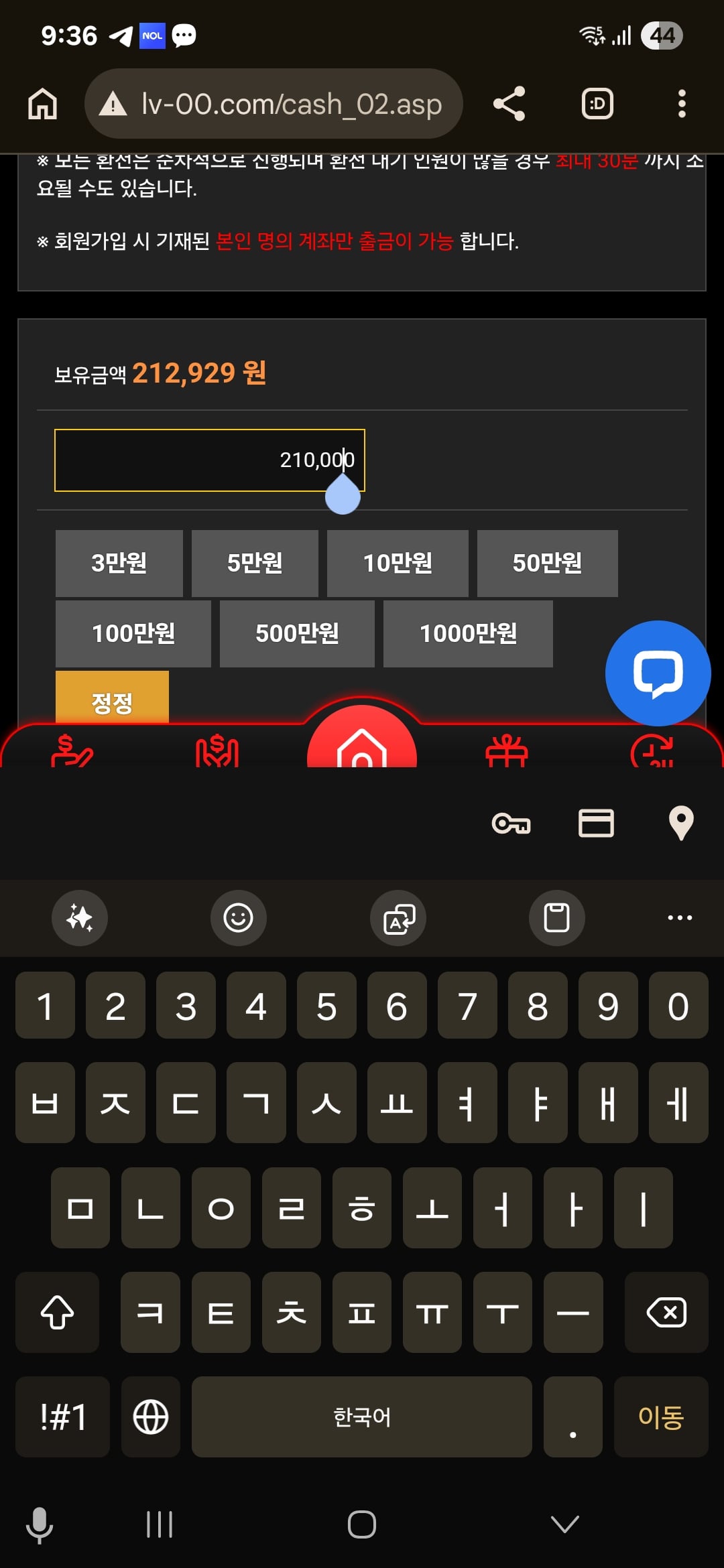Add 100만원 to the amount
Viewport: 724px width, 1568px height.
pyautogui.click(x=133, y=633)
